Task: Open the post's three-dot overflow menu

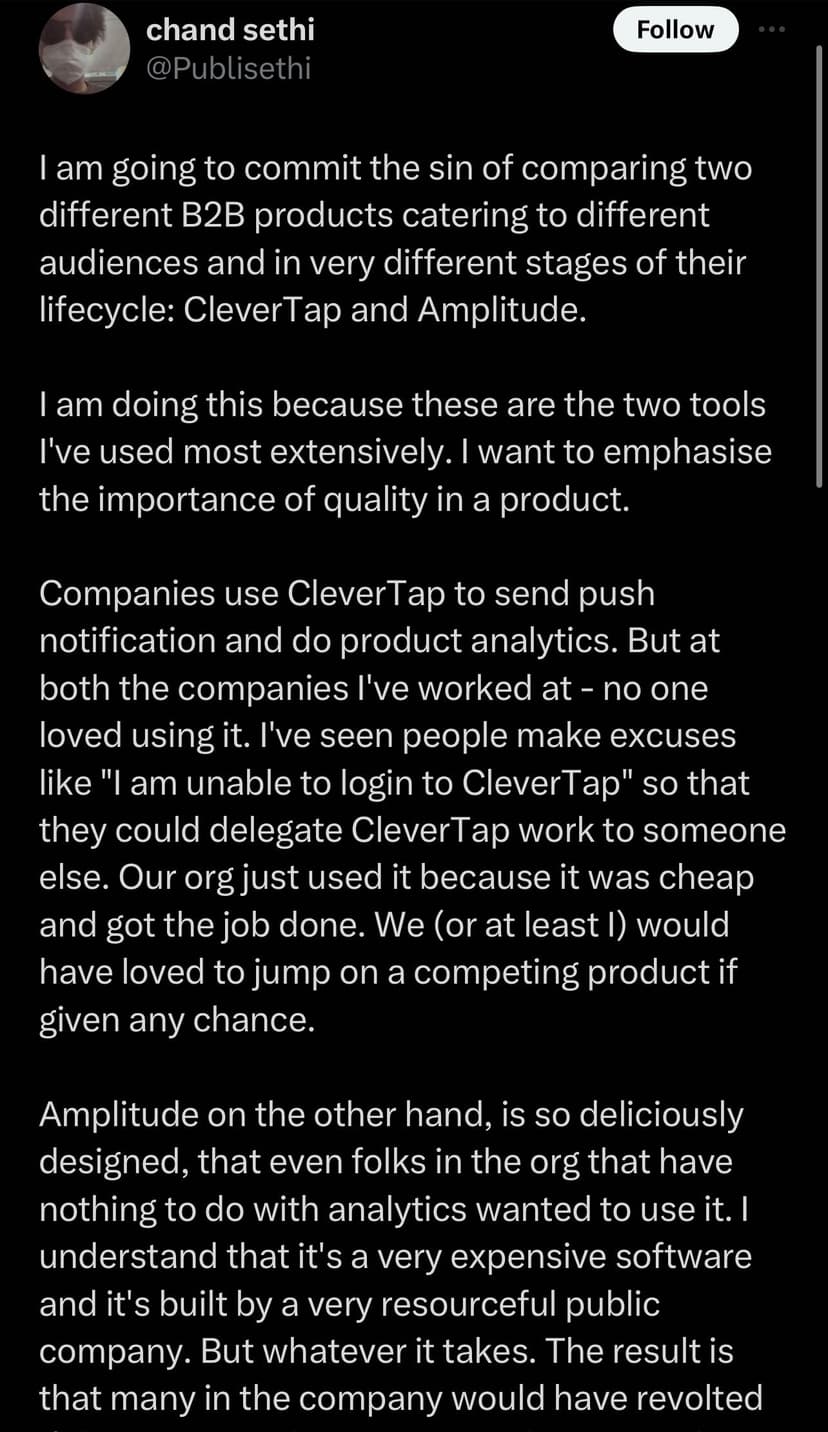Action: click(x=772, y=29)
